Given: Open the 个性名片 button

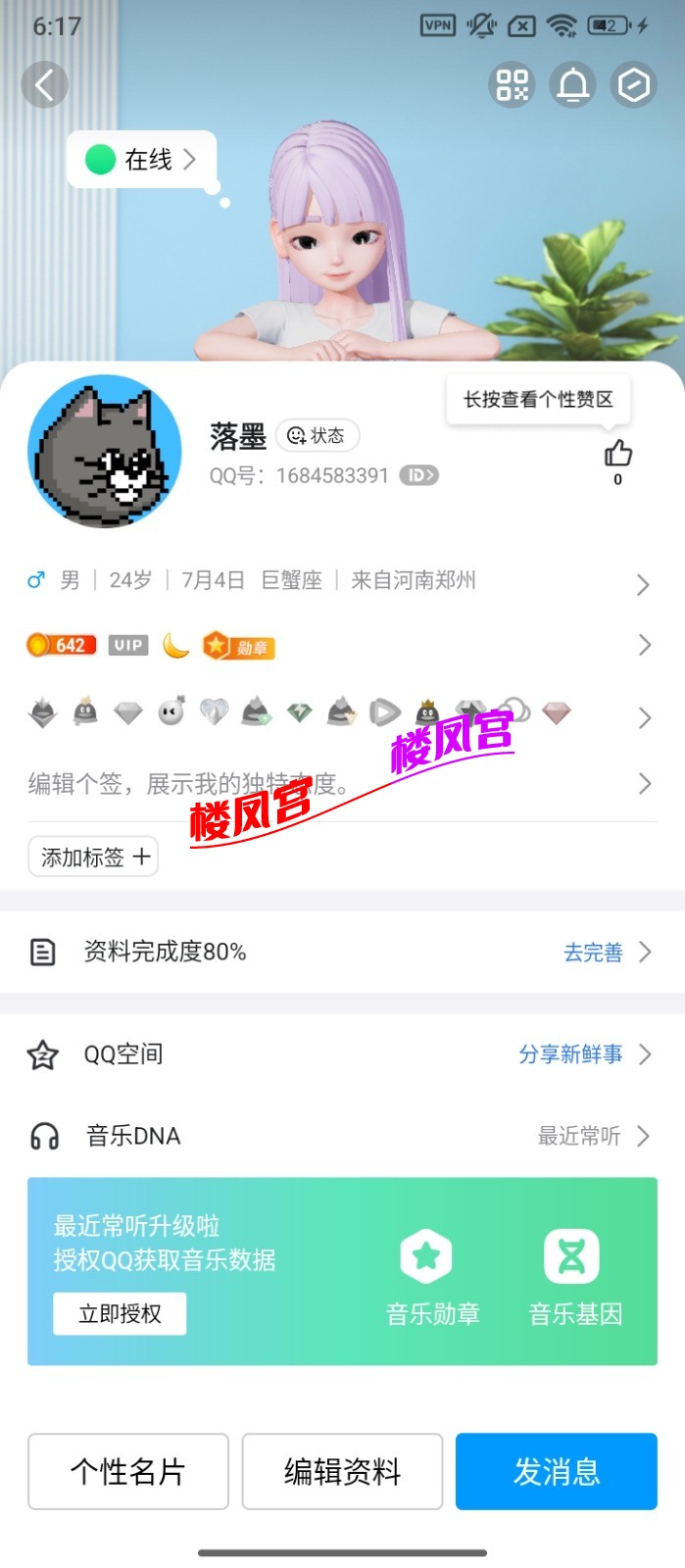Looking at the screenshot, I should point(128,1471).
